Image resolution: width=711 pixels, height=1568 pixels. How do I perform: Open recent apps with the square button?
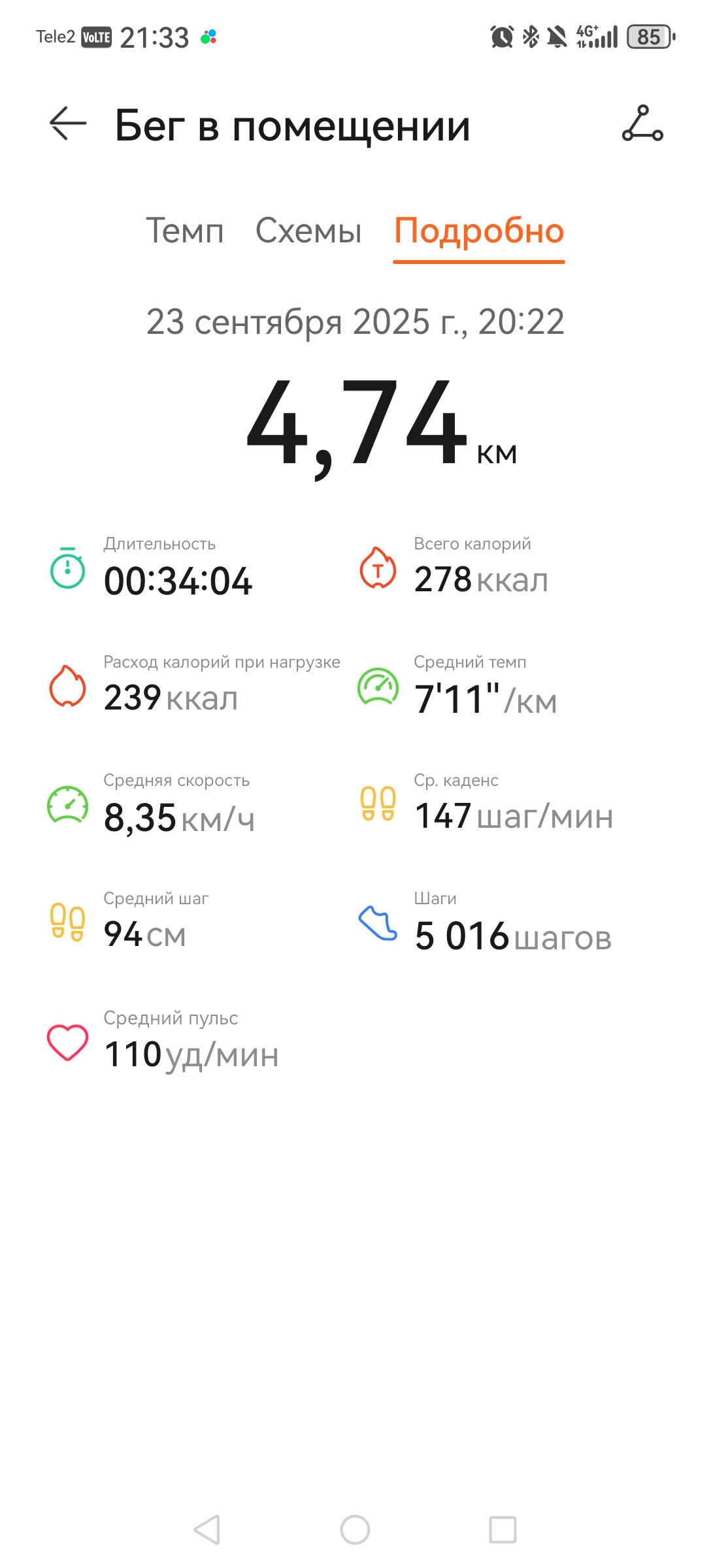503,1529
